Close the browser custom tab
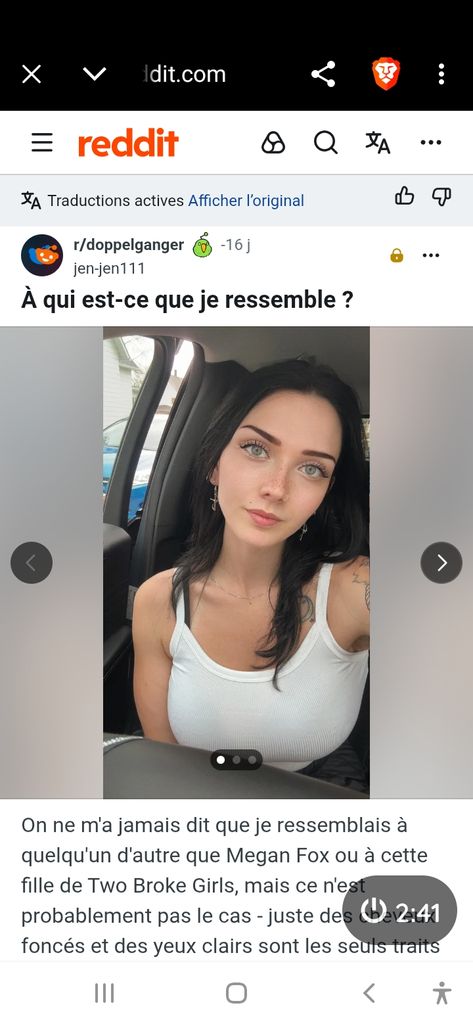The width and height of the screenshot is (473, 1024). (31, 74)
